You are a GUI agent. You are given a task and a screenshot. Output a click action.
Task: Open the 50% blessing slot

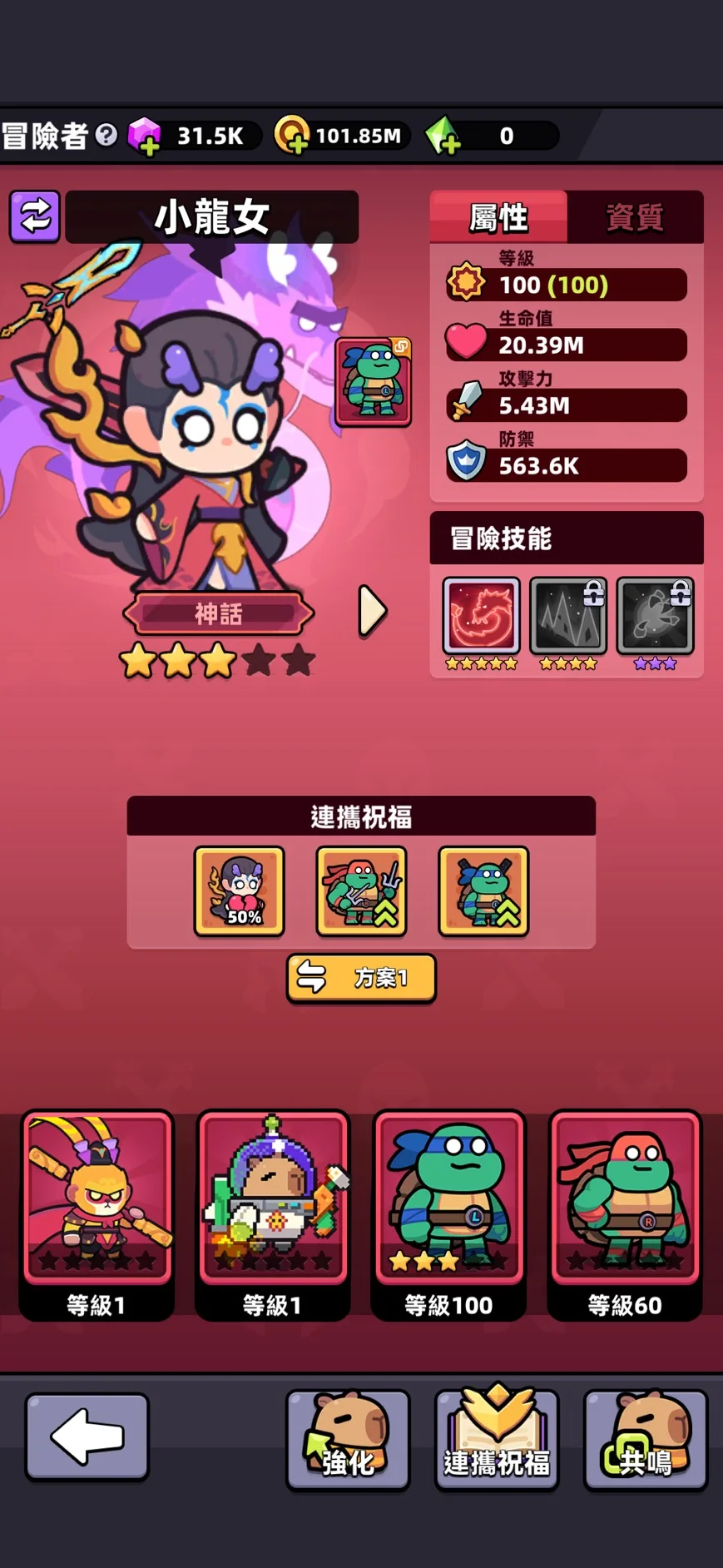(x=240, y=891)
